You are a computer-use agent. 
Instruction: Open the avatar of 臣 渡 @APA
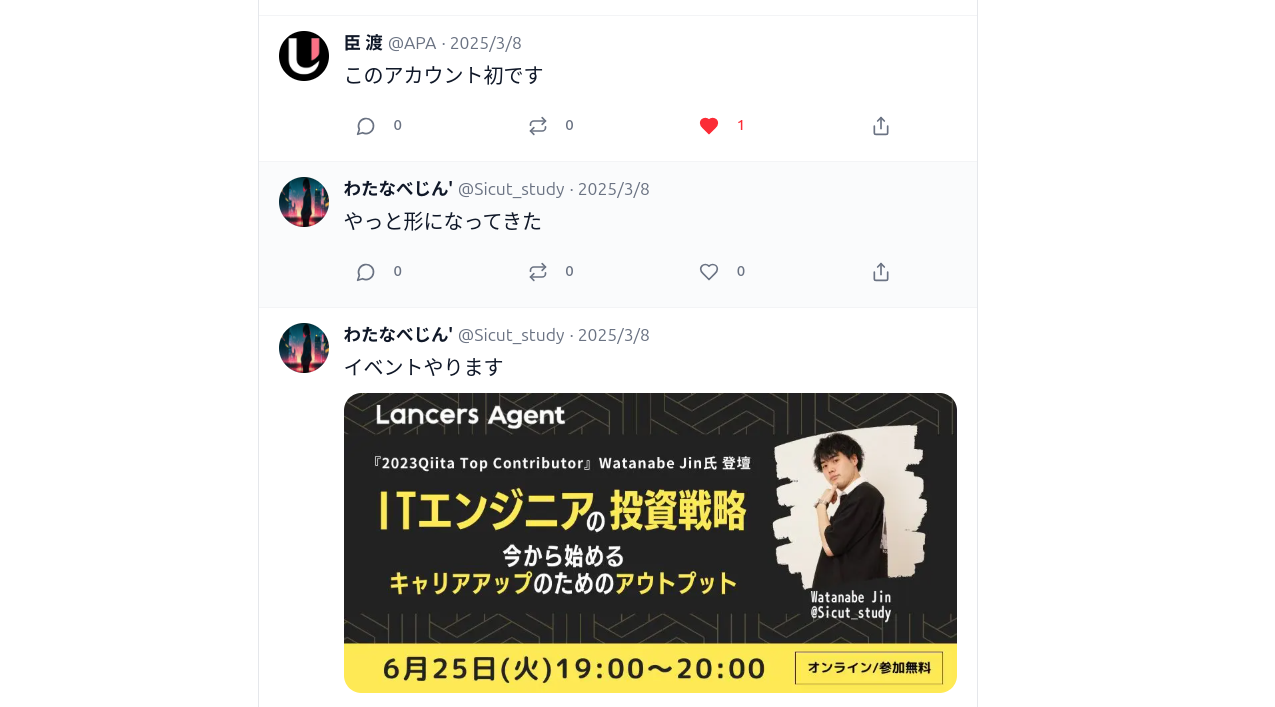coord(304,56)
